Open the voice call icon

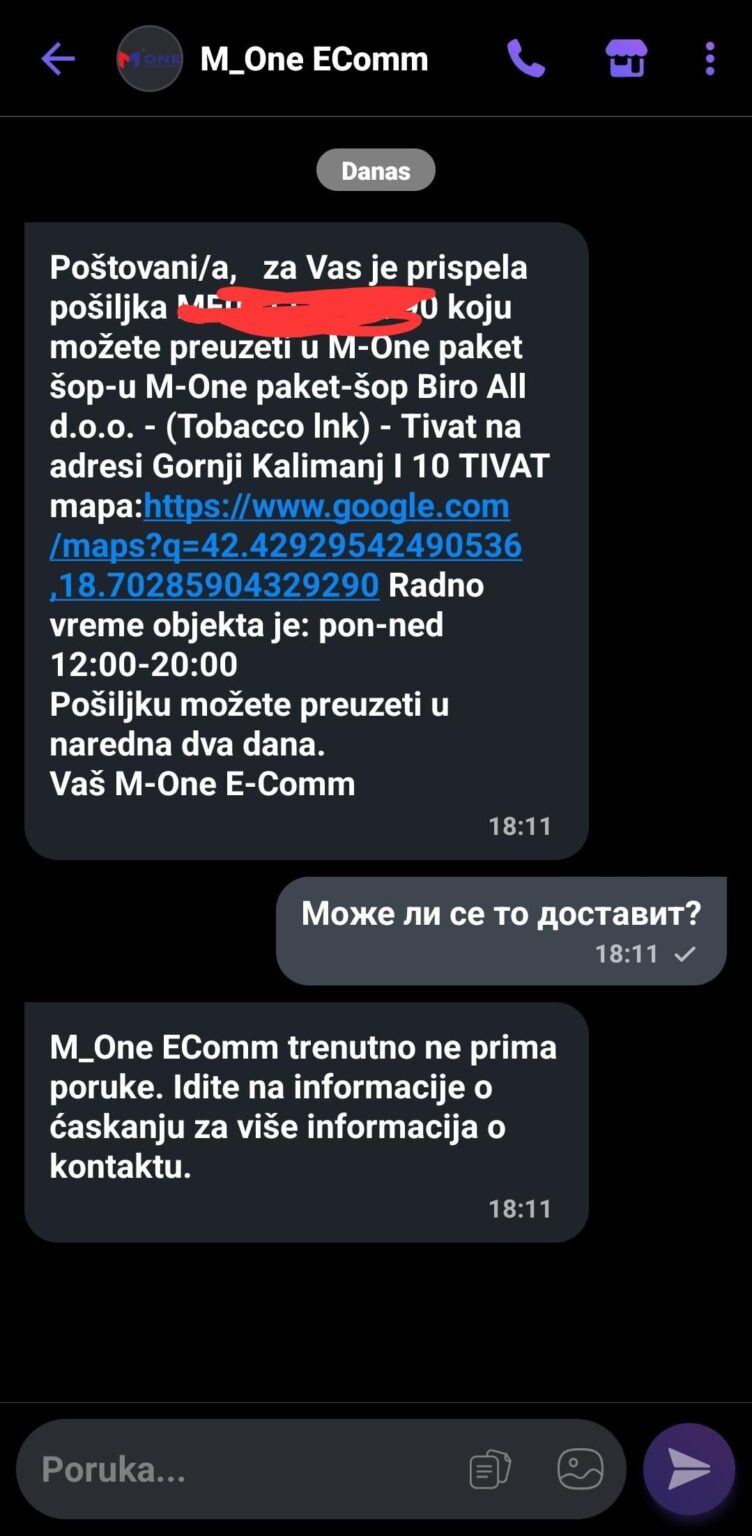(525, 58)
